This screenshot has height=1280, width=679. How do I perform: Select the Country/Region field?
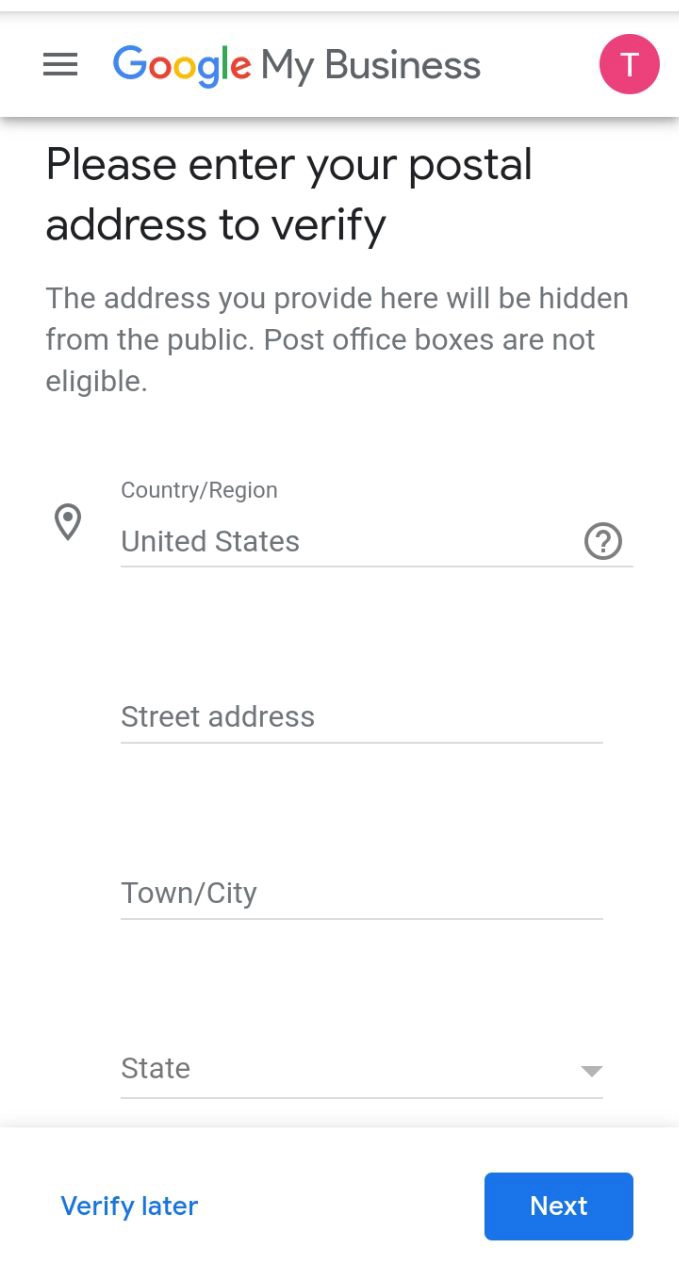coord(340,542)
